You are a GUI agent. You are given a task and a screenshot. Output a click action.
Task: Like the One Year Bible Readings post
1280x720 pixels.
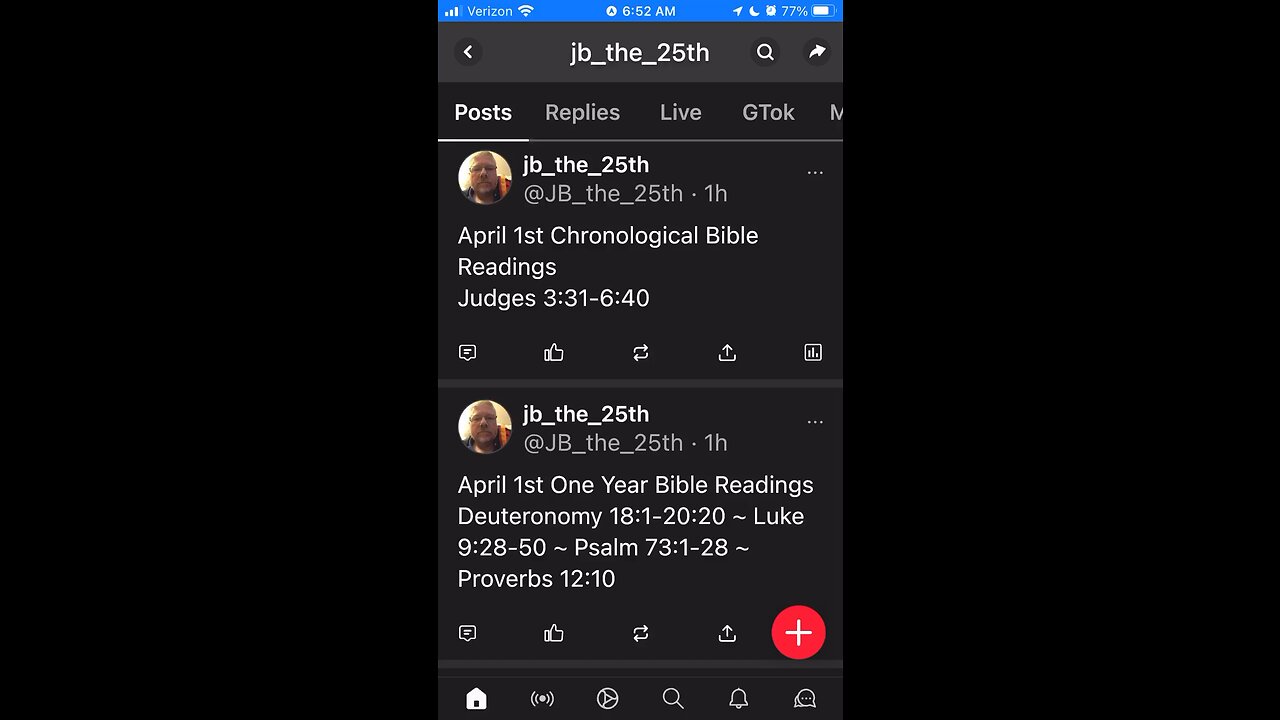[x=554, y=633]
